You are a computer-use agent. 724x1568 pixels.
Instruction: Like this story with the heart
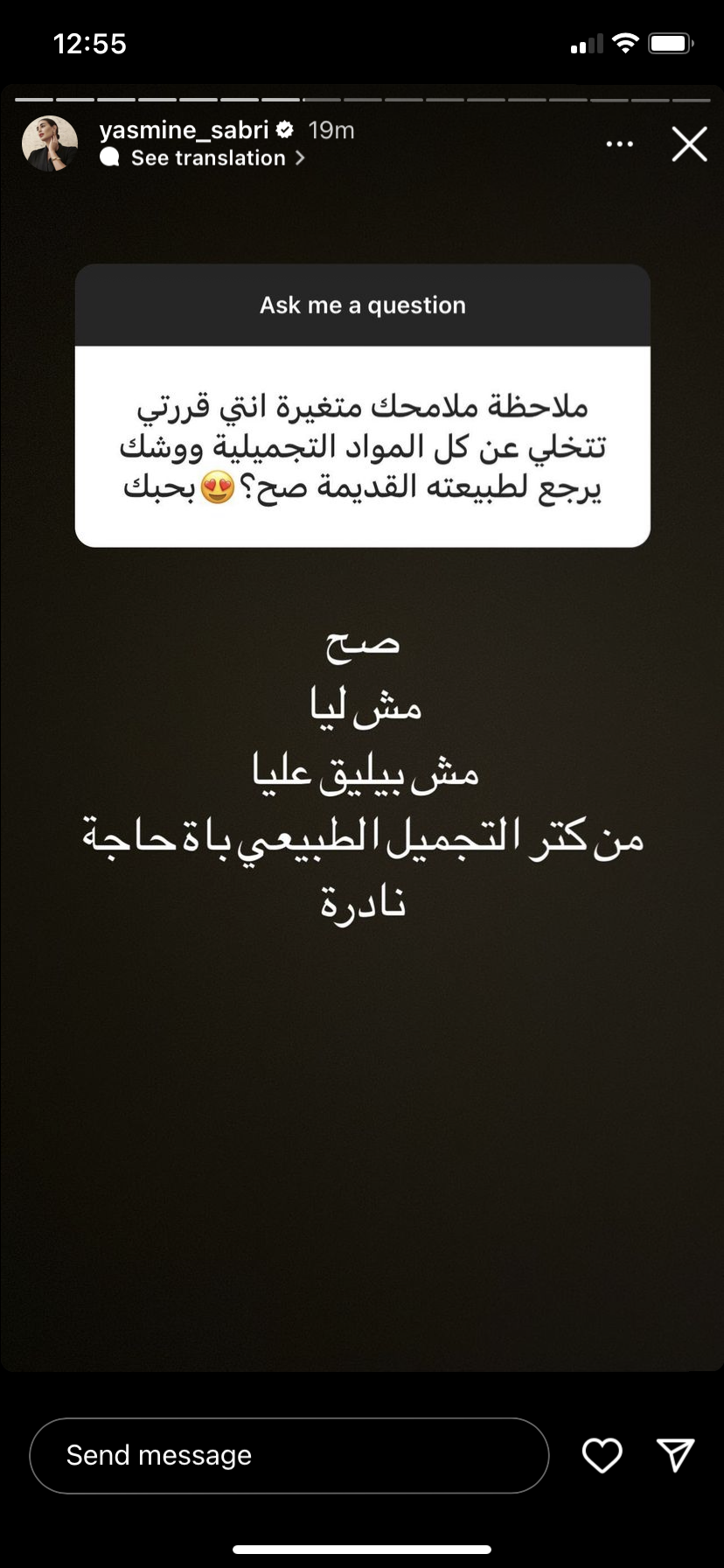tap(602, 1455)
